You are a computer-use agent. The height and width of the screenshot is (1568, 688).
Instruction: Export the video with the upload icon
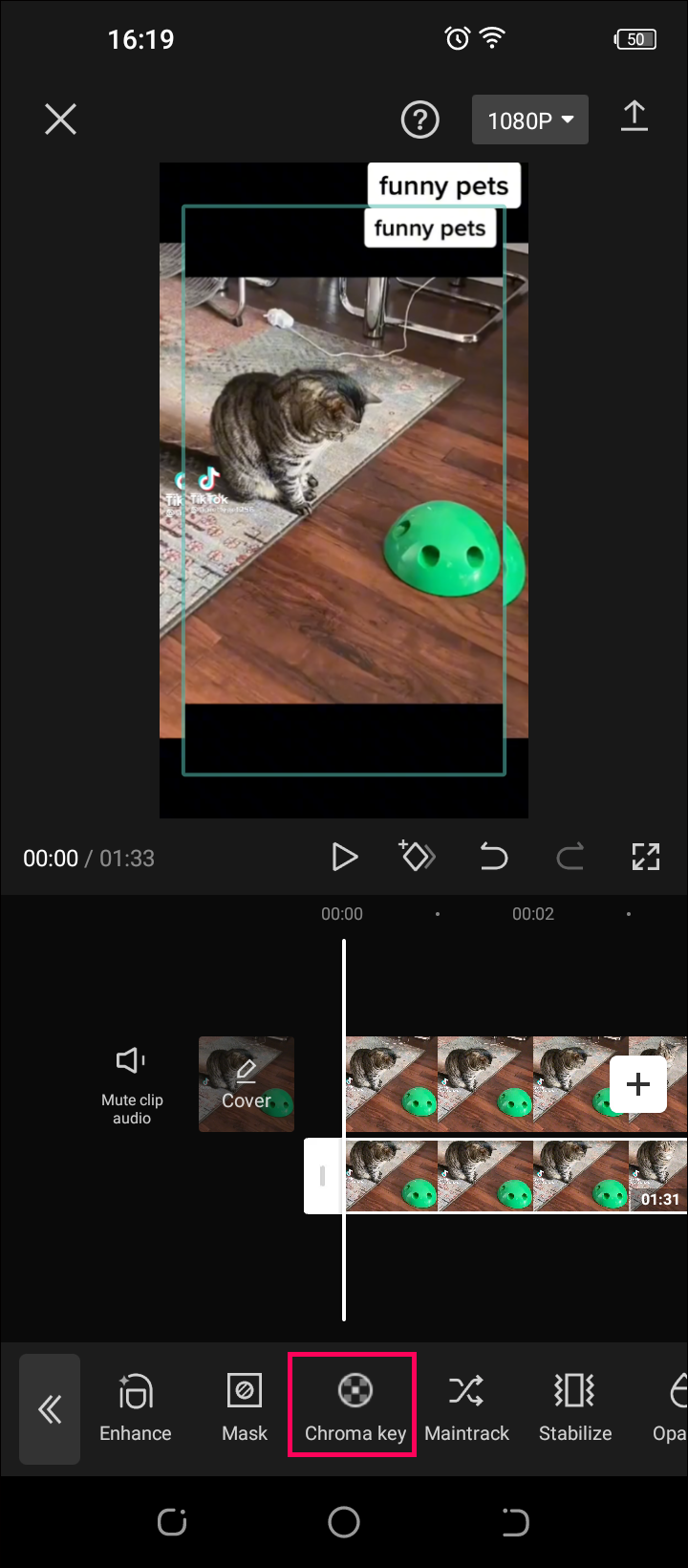pyautogui.click(x=634, y=118)
